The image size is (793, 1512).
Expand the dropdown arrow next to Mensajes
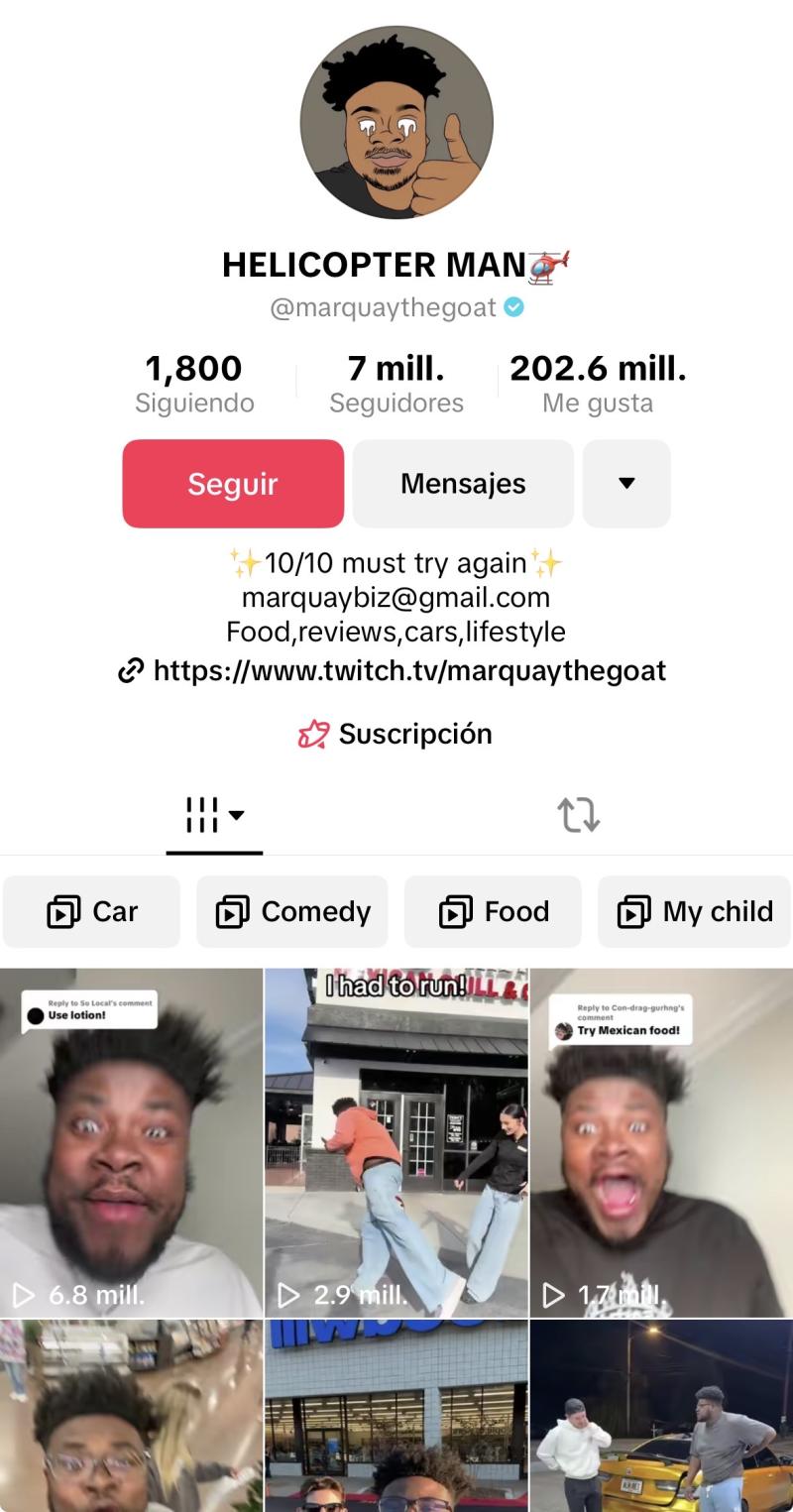pyautogui.click(x=626, y=484)
